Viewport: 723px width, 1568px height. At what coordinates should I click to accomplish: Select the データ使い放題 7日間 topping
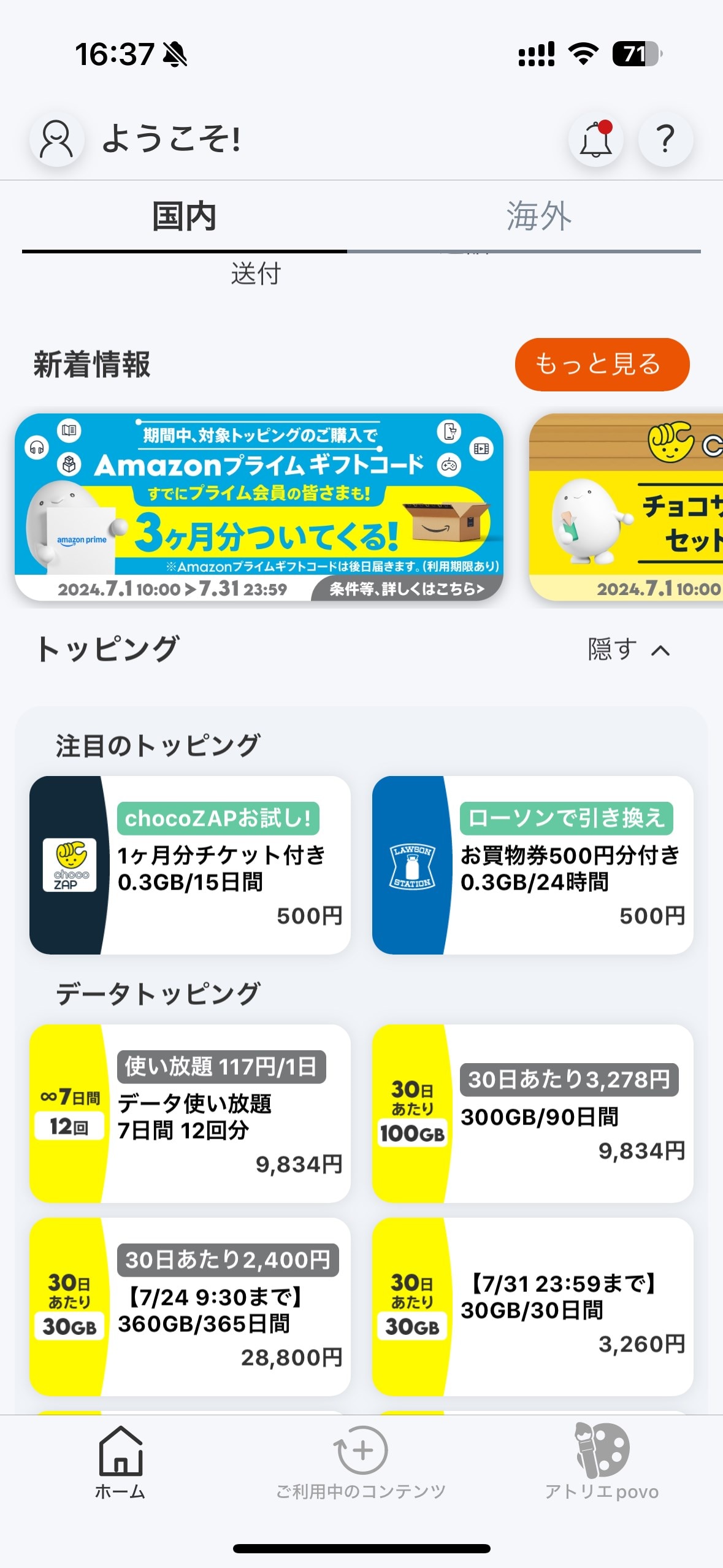pyautogui.click(x=189, y=1116)
